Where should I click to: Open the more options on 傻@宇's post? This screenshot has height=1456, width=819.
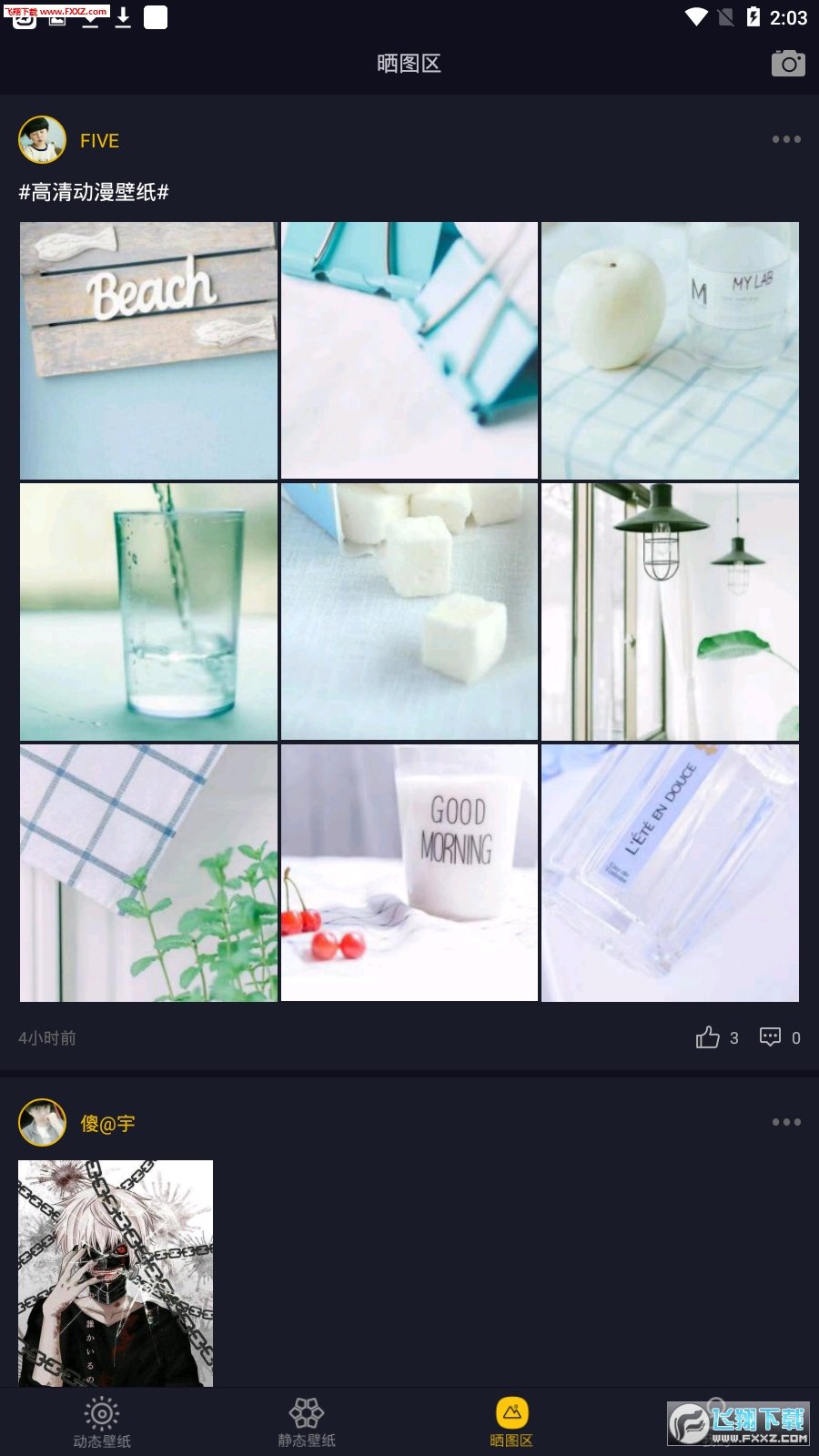(786, 1122)
